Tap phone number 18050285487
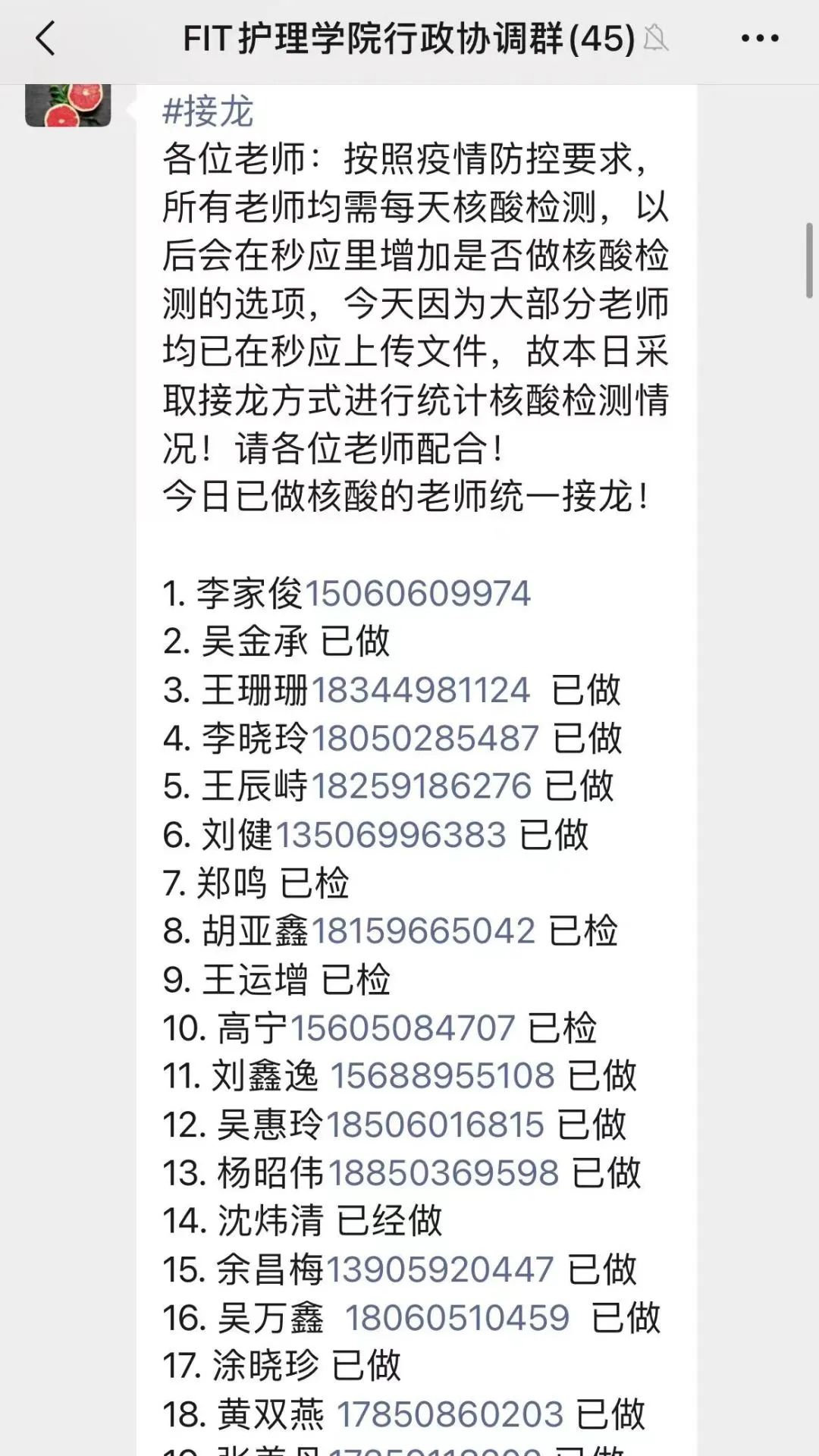This screenshot has height=1456, width=819. tap(425, 739)
